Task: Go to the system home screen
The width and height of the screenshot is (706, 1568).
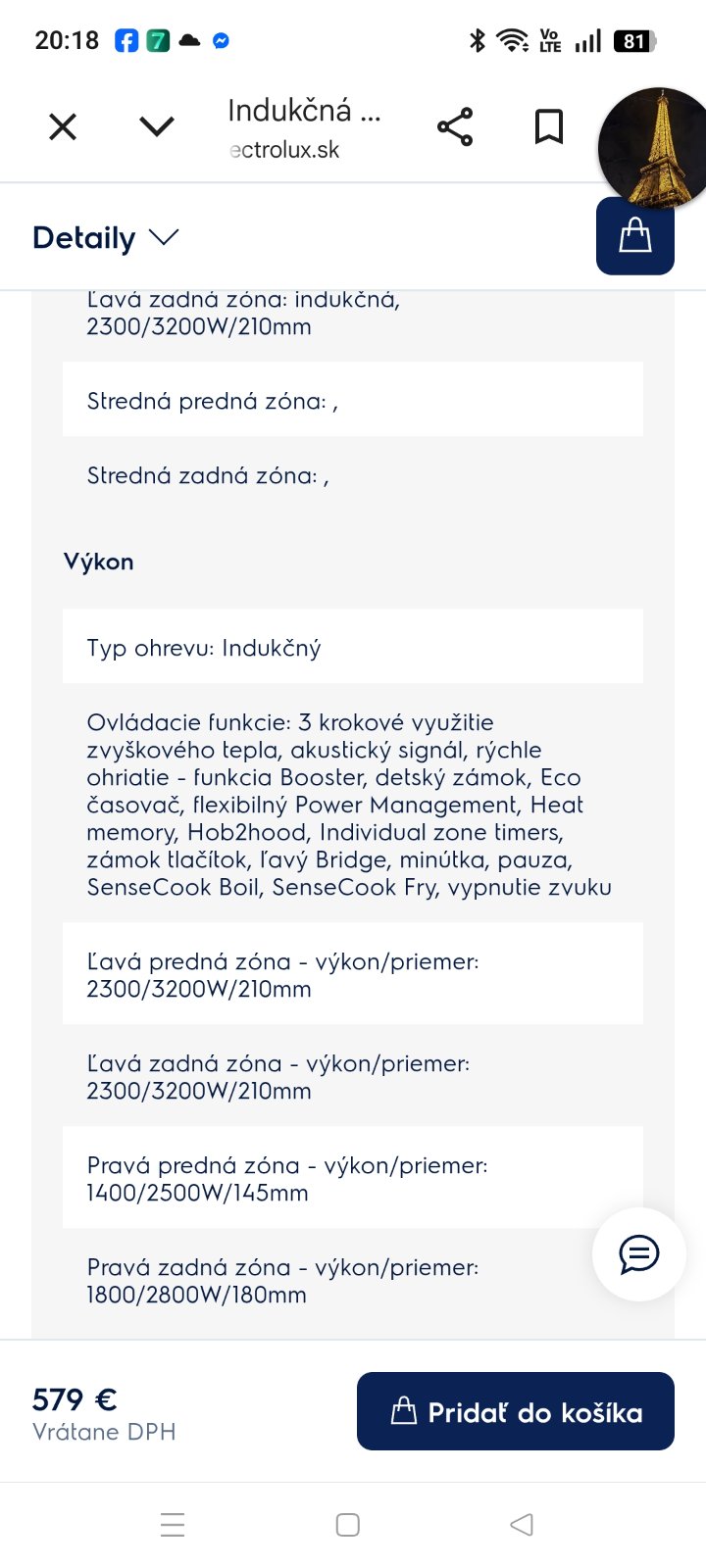Action: pos(348,1525)
